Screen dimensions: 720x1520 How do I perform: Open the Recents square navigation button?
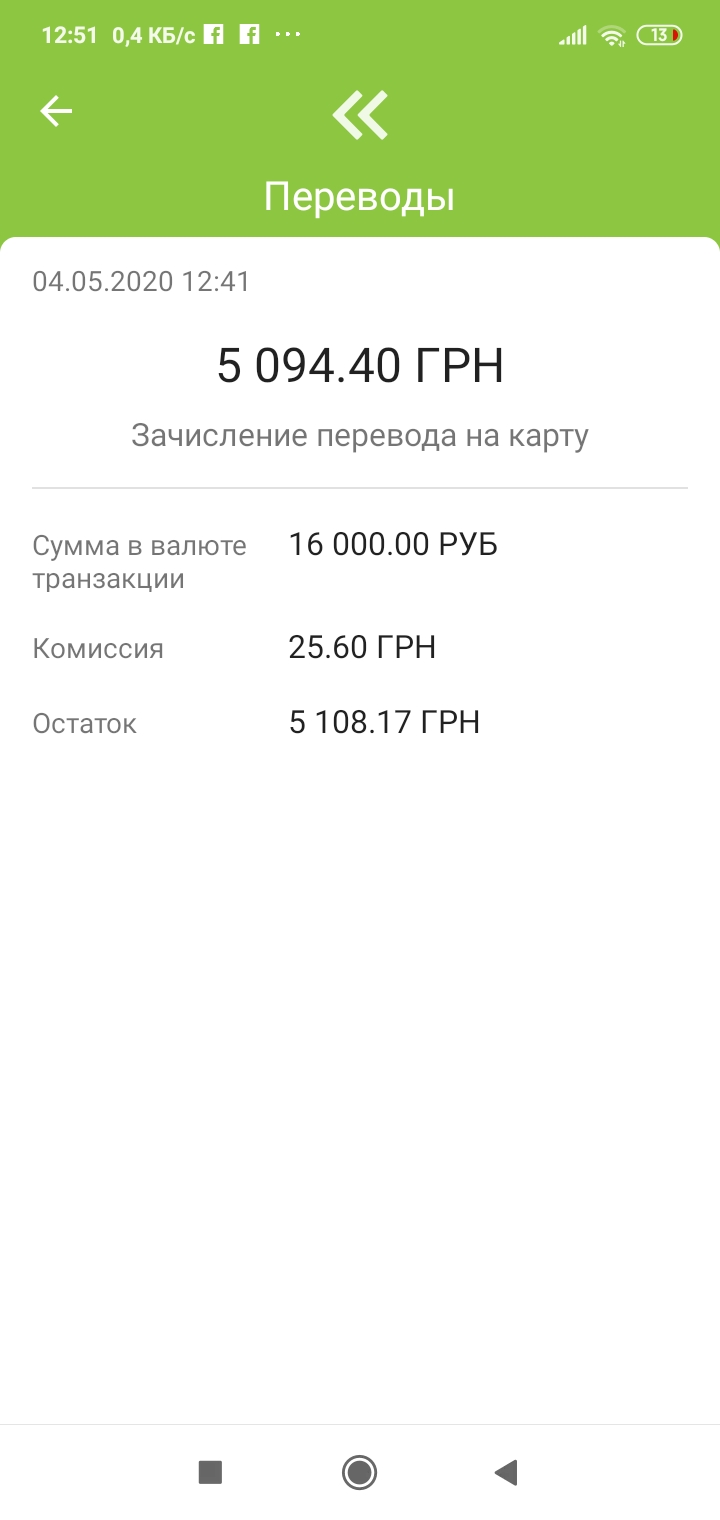tap(210, 1472)
